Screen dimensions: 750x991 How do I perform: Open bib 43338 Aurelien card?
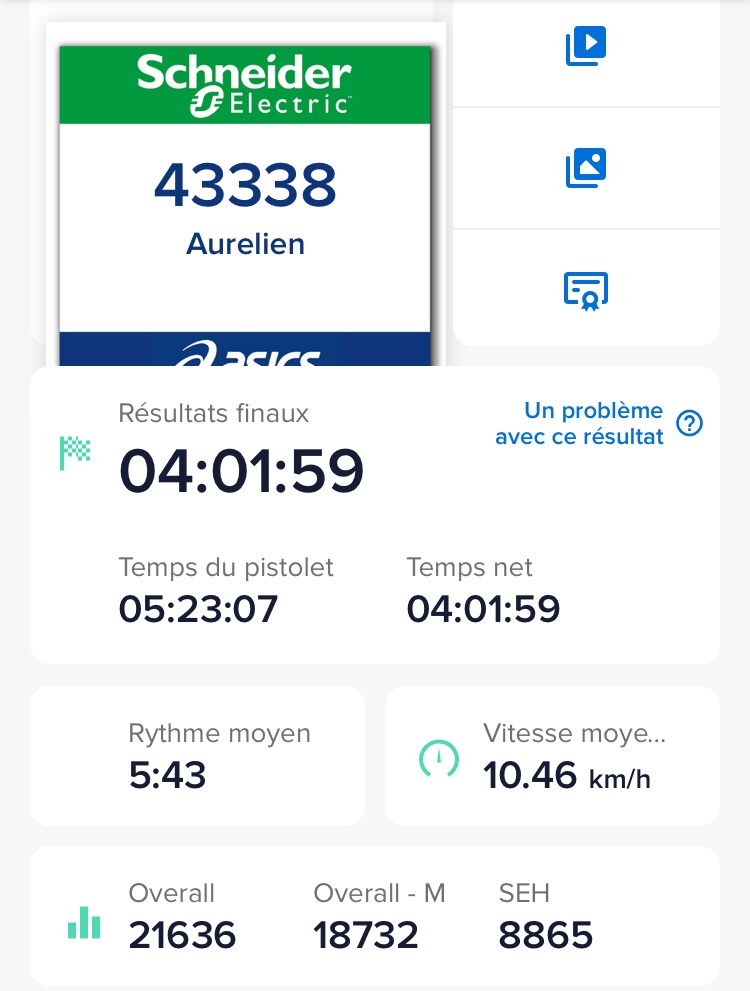point(245,205)
